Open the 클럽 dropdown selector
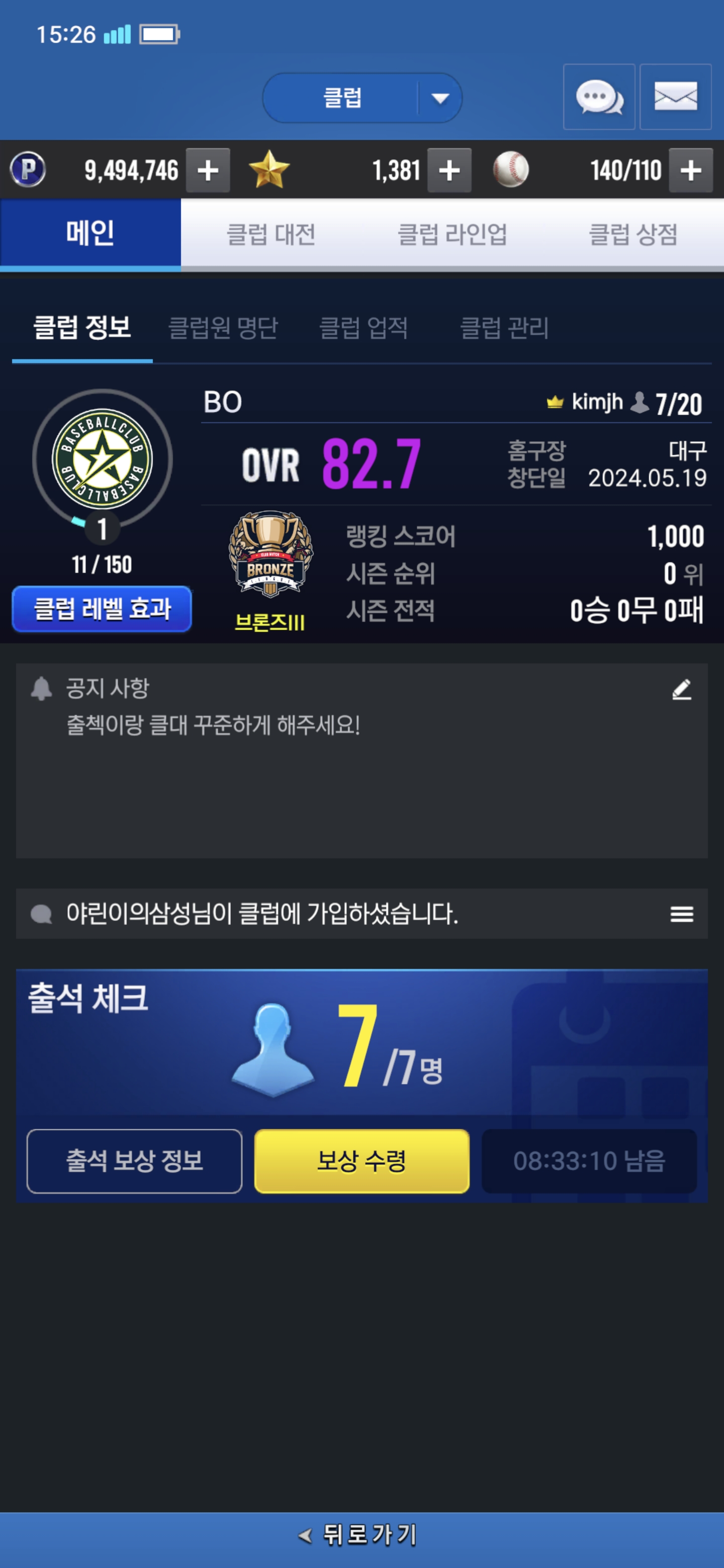724x1568 pixels. [x=361, y=98]
